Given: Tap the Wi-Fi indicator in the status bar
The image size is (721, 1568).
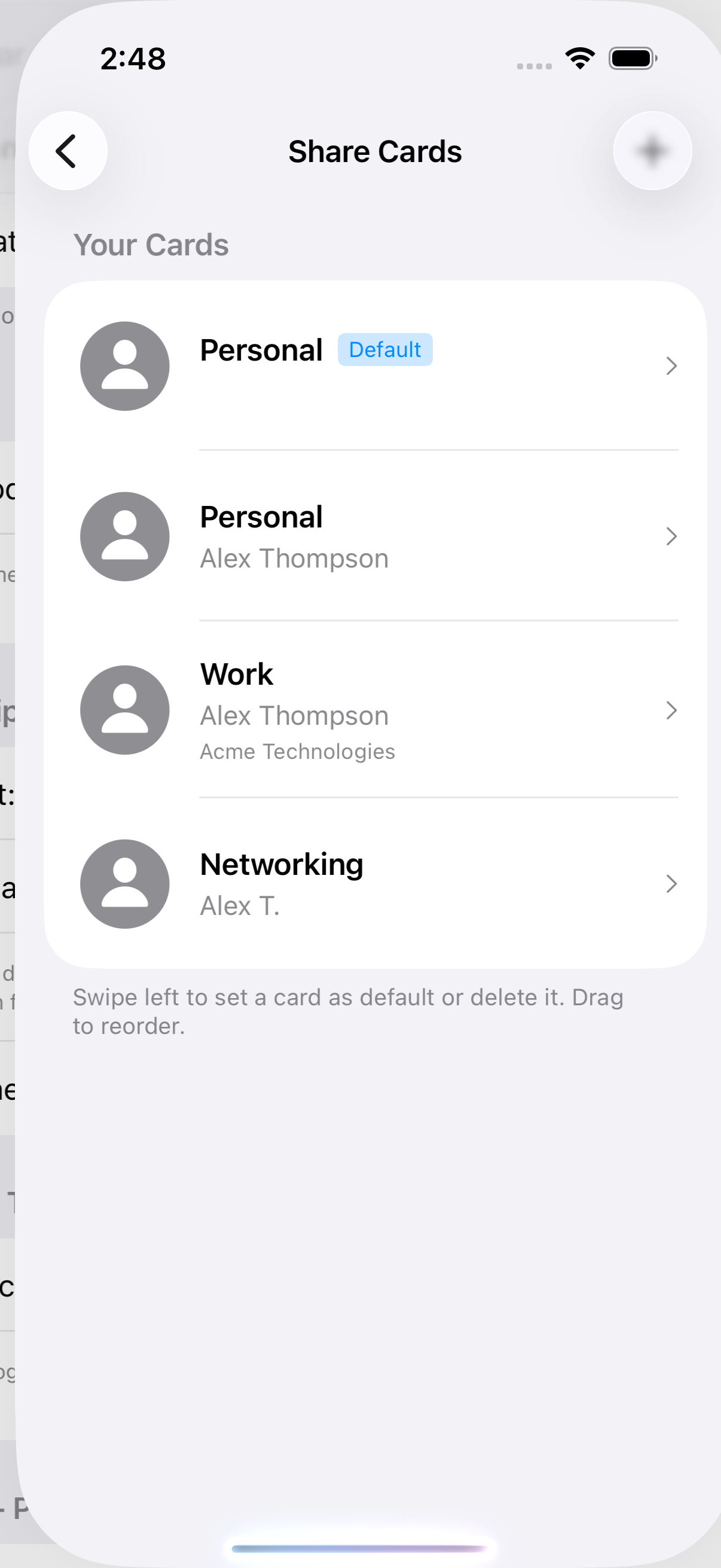Looking at the screenshot, I should [x=580, y=58].
